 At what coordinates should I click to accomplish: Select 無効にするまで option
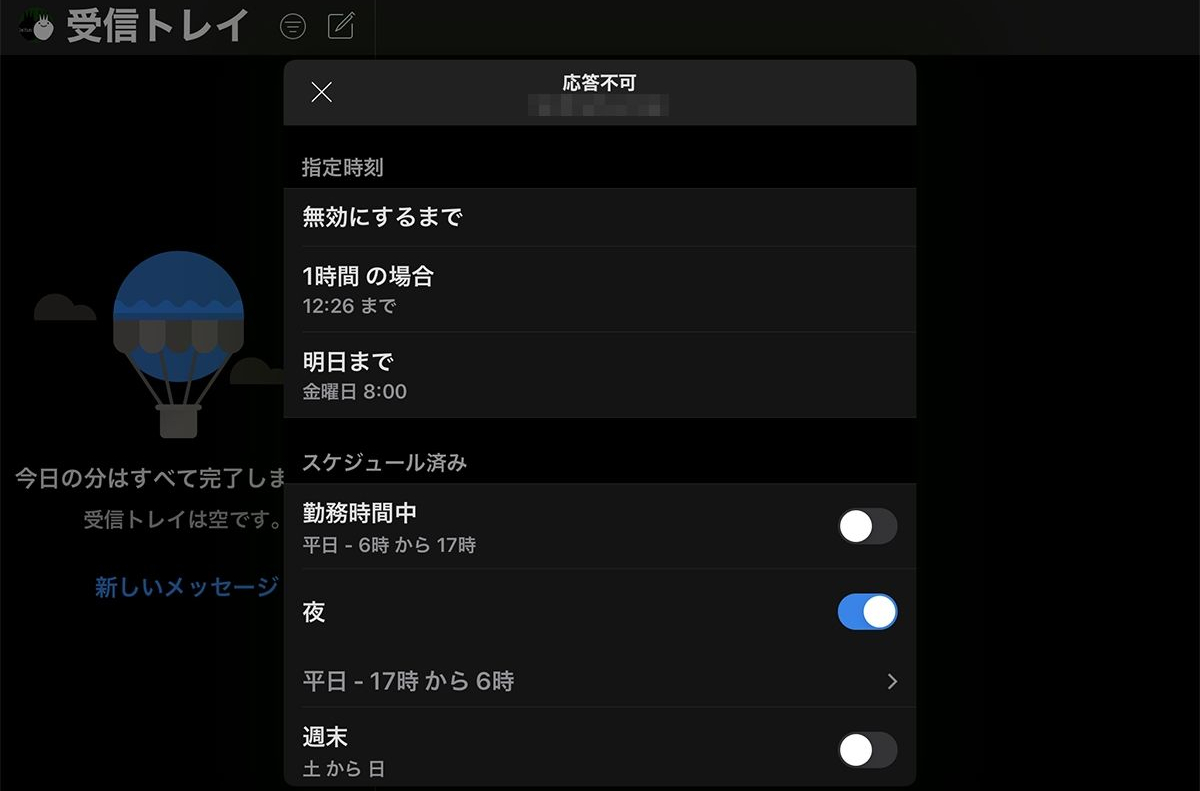point(599,217)
